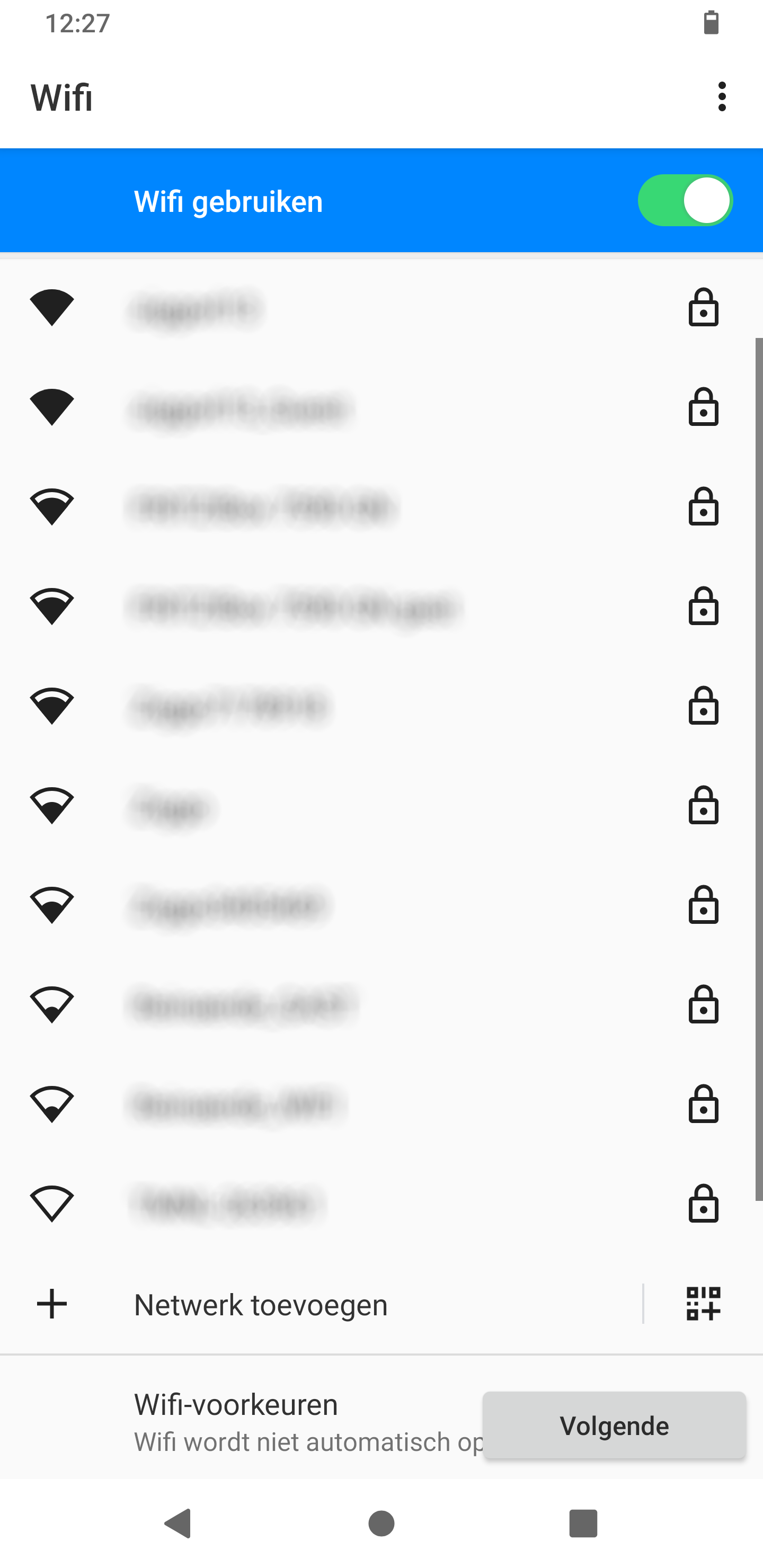Screen dimensions: 763x1568
Task: Click the plus icon to add network
Action: 51,1304
